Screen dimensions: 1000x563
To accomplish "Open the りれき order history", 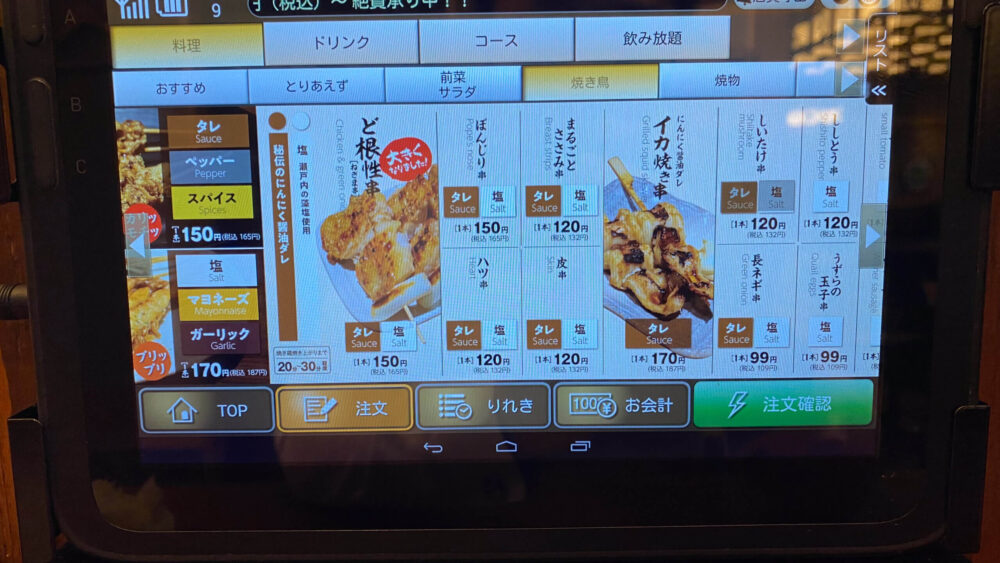I will coord(483,406).
